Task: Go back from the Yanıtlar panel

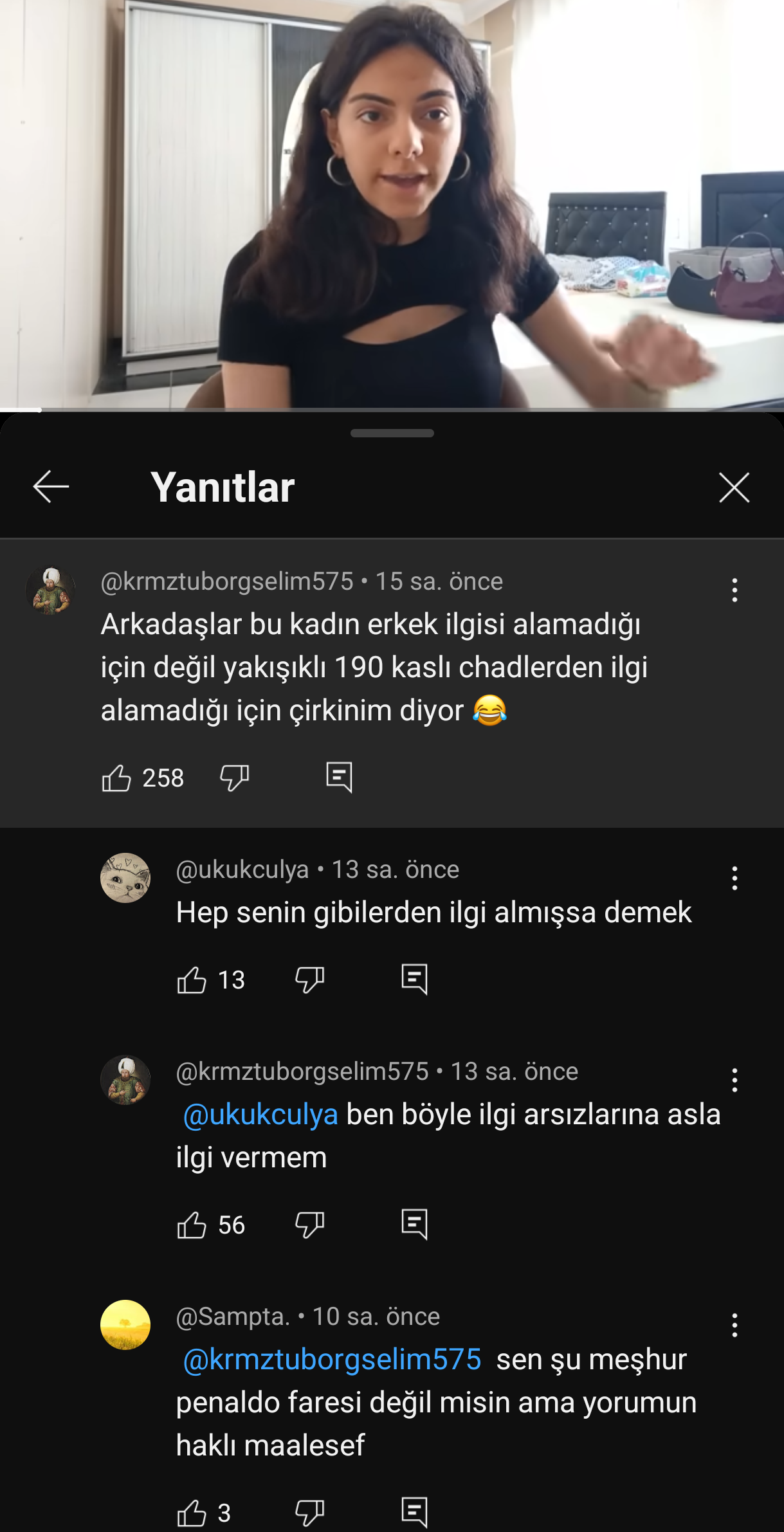Action: [51, 486]
